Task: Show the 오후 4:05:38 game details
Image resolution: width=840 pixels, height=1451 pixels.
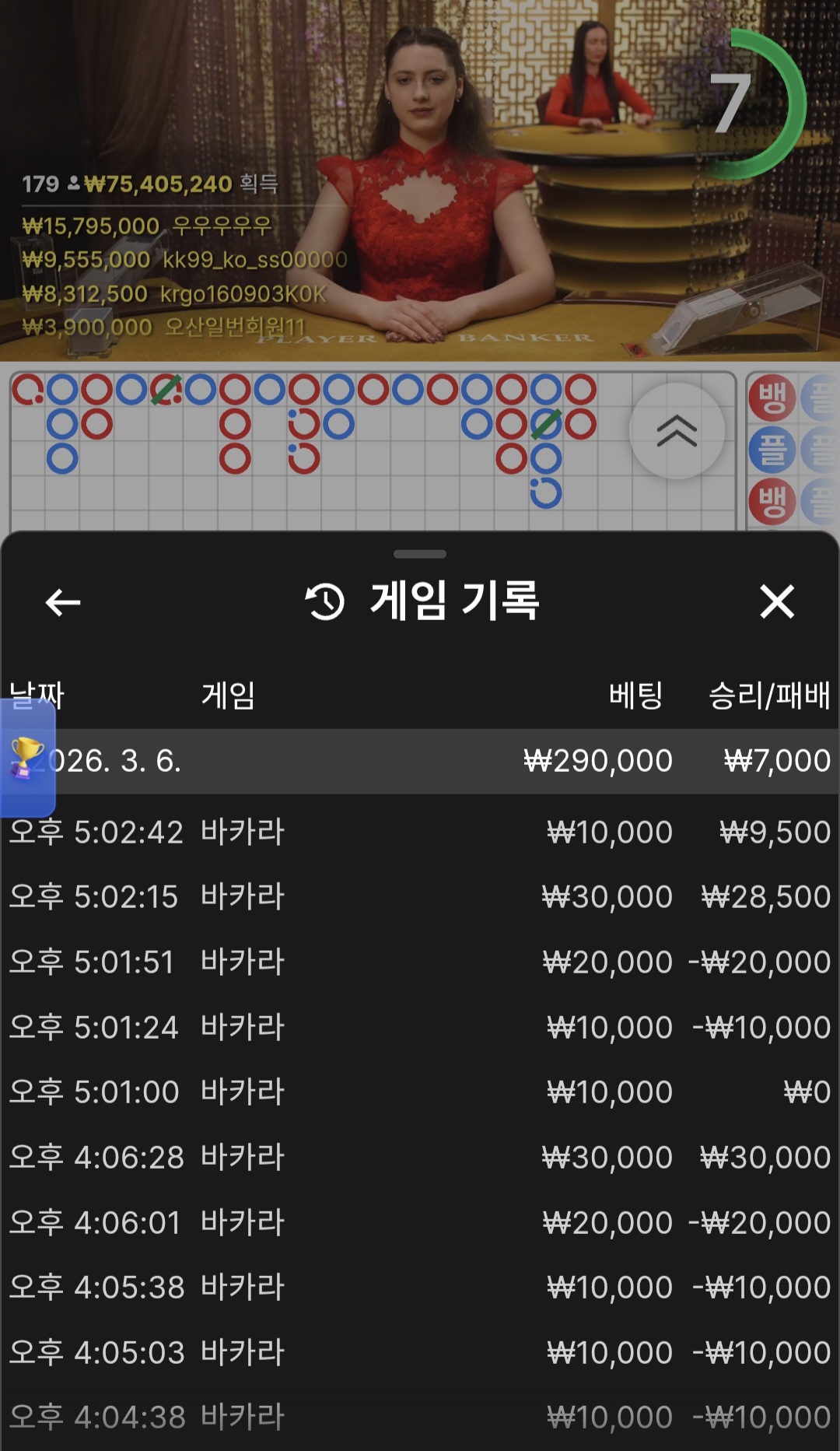Action: (420, 1288)
